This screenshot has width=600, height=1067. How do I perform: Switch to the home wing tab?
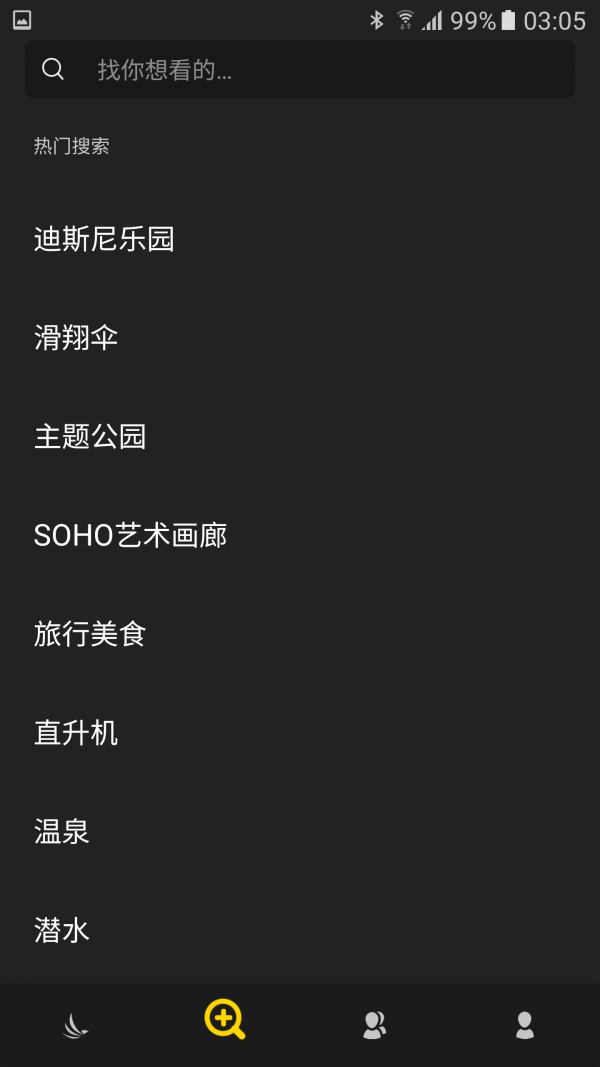(75, 1024)
